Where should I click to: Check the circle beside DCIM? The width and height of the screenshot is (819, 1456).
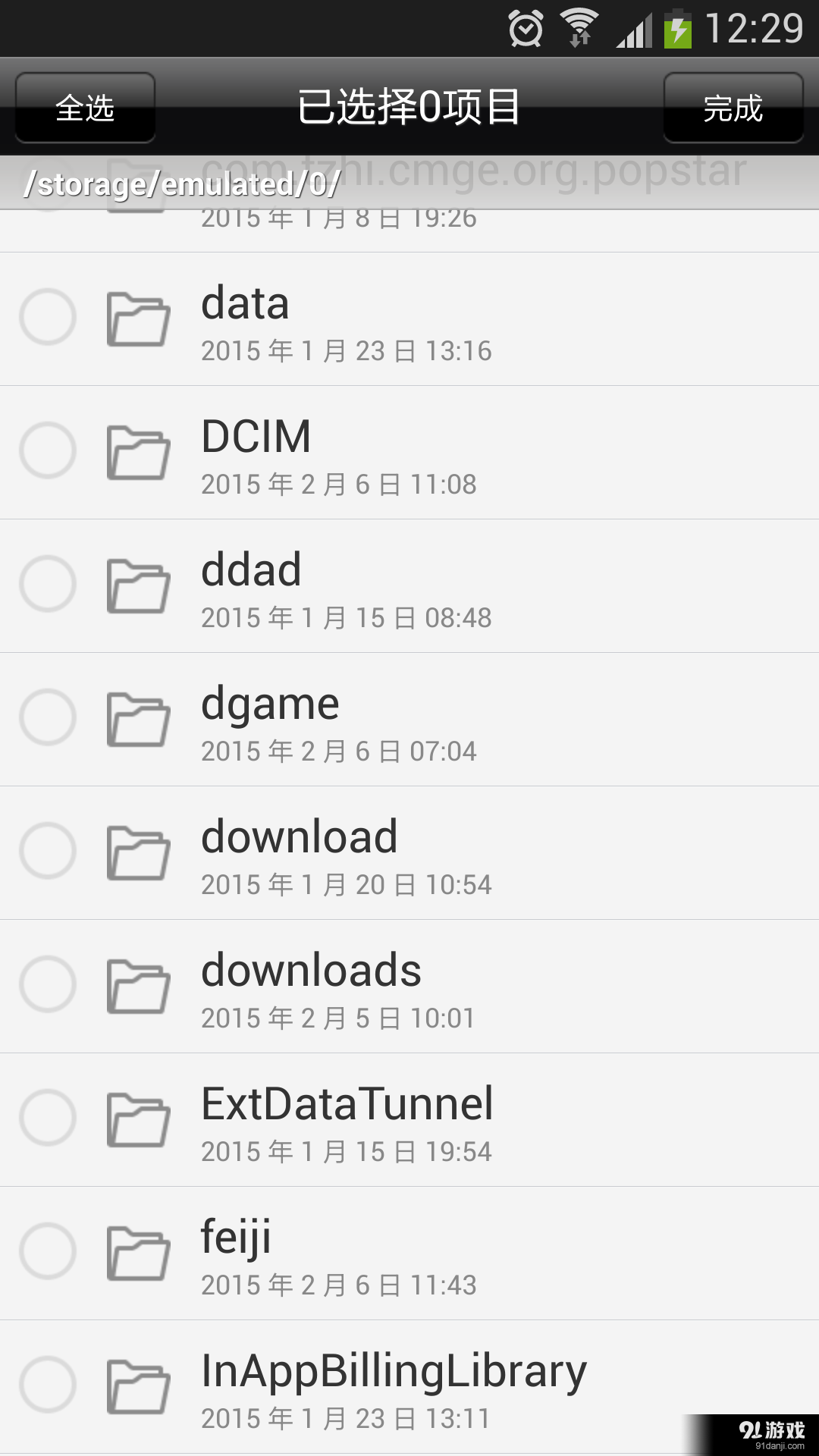coord(48,450)
